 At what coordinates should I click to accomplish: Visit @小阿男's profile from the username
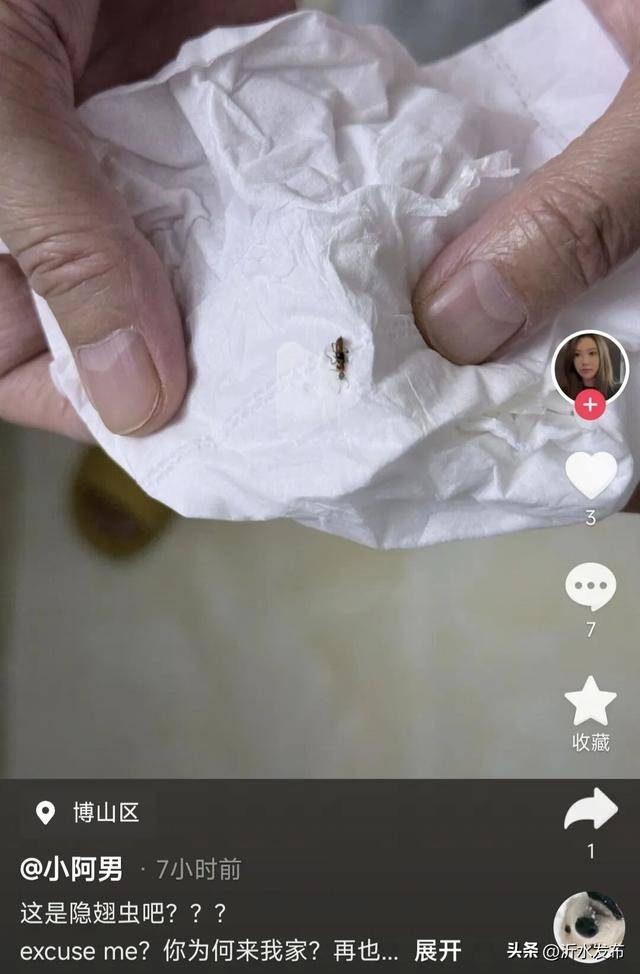click(71, 868)
